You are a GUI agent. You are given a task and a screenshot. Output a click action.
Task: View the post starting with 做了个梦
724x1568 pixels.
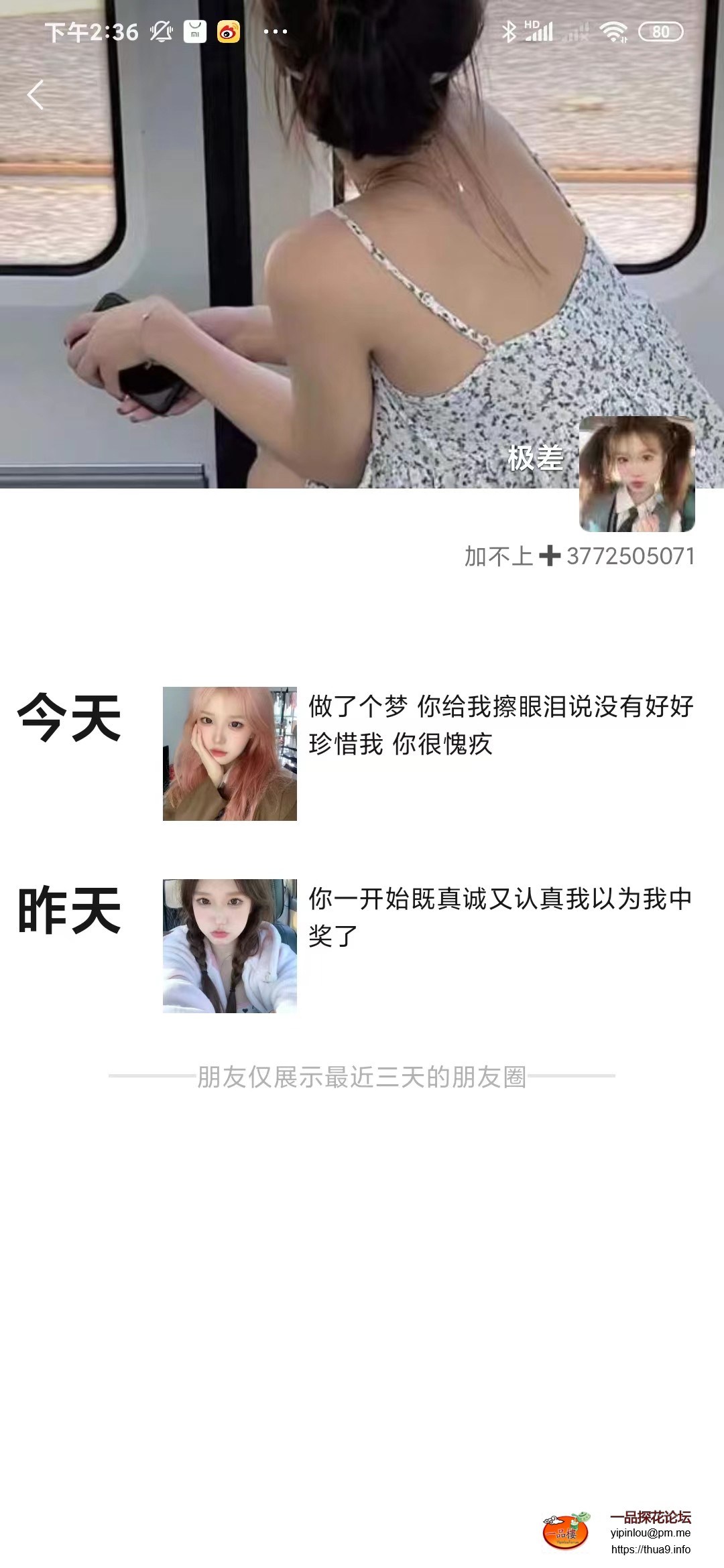click(500, 724)
